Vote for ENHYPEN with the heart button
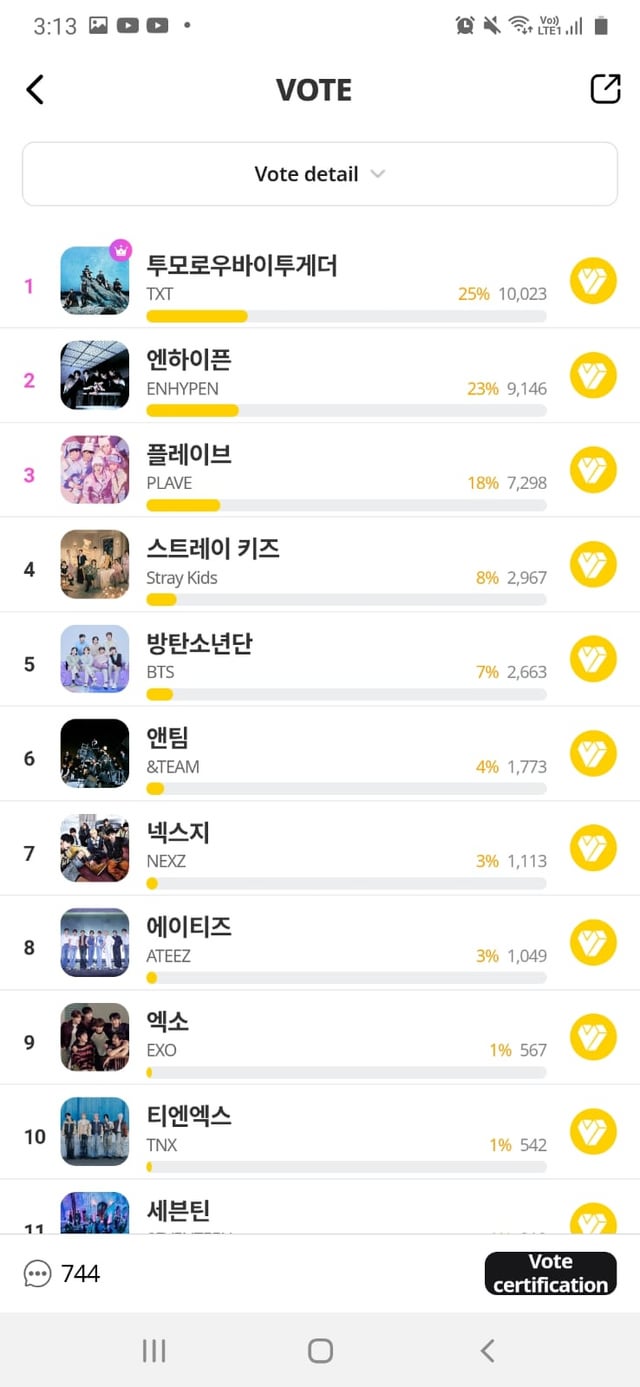The width and height of the screenshot is (640, 1387). [593, 376]
